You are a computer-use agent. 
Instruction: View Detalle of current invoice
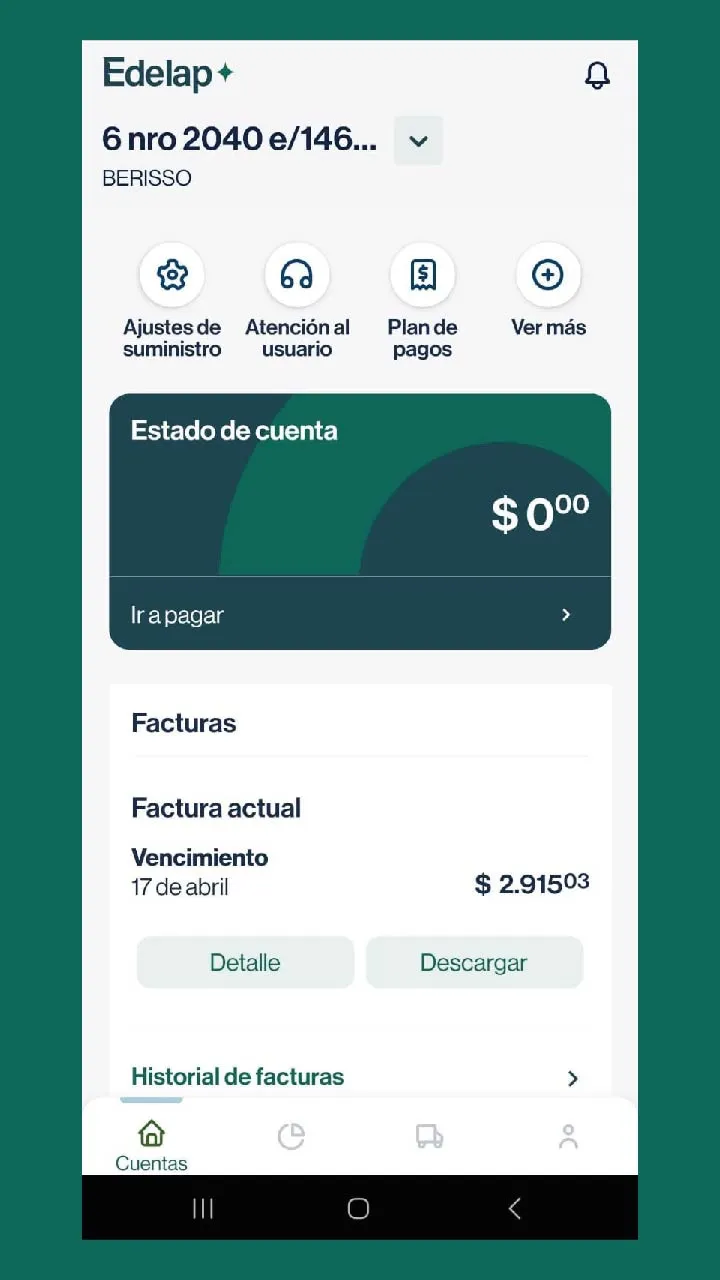[245, 963]
